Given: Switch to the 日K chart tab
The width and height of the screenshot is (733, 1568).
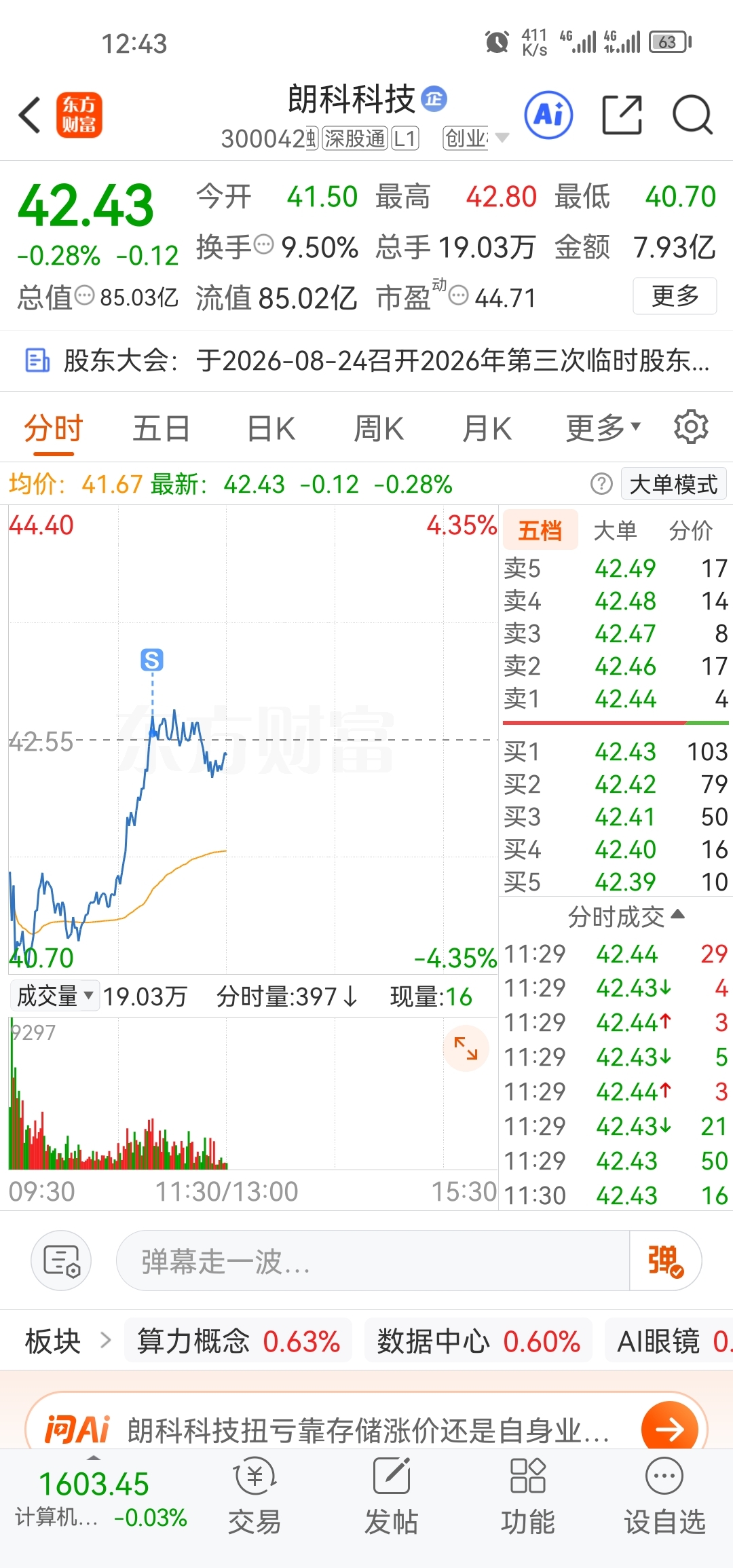Looking at the screenshot, I should (x=271, y=429).
